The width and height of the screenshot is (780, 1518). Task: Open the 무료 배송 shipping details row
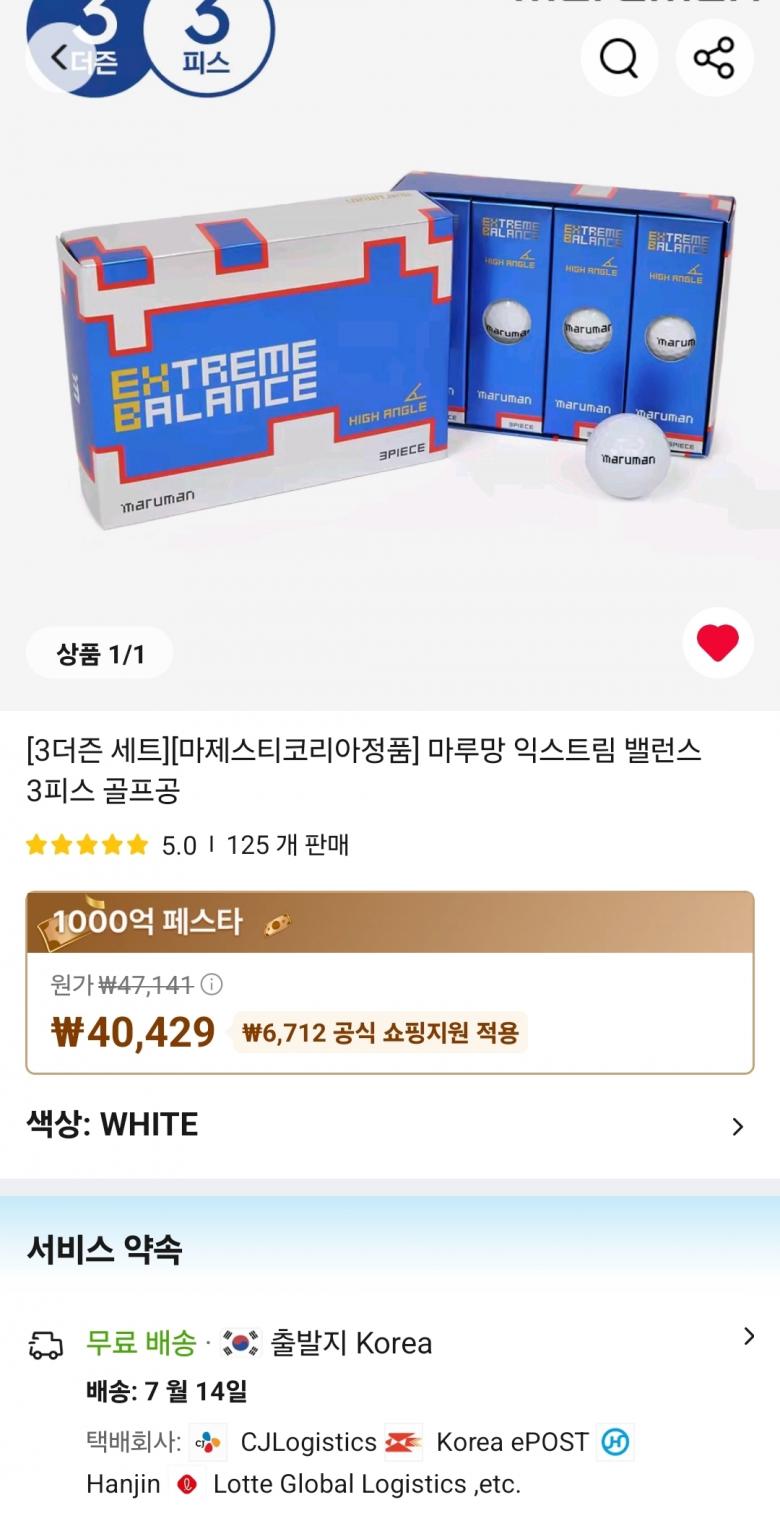(x=389, y=1342)
